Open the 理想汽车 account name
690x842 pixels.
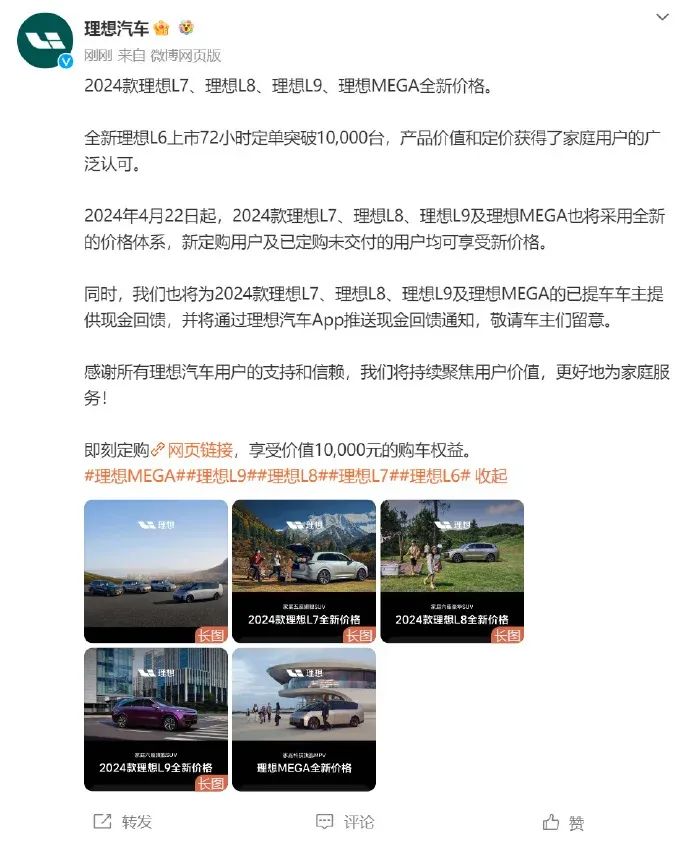(x=115, y=29)
